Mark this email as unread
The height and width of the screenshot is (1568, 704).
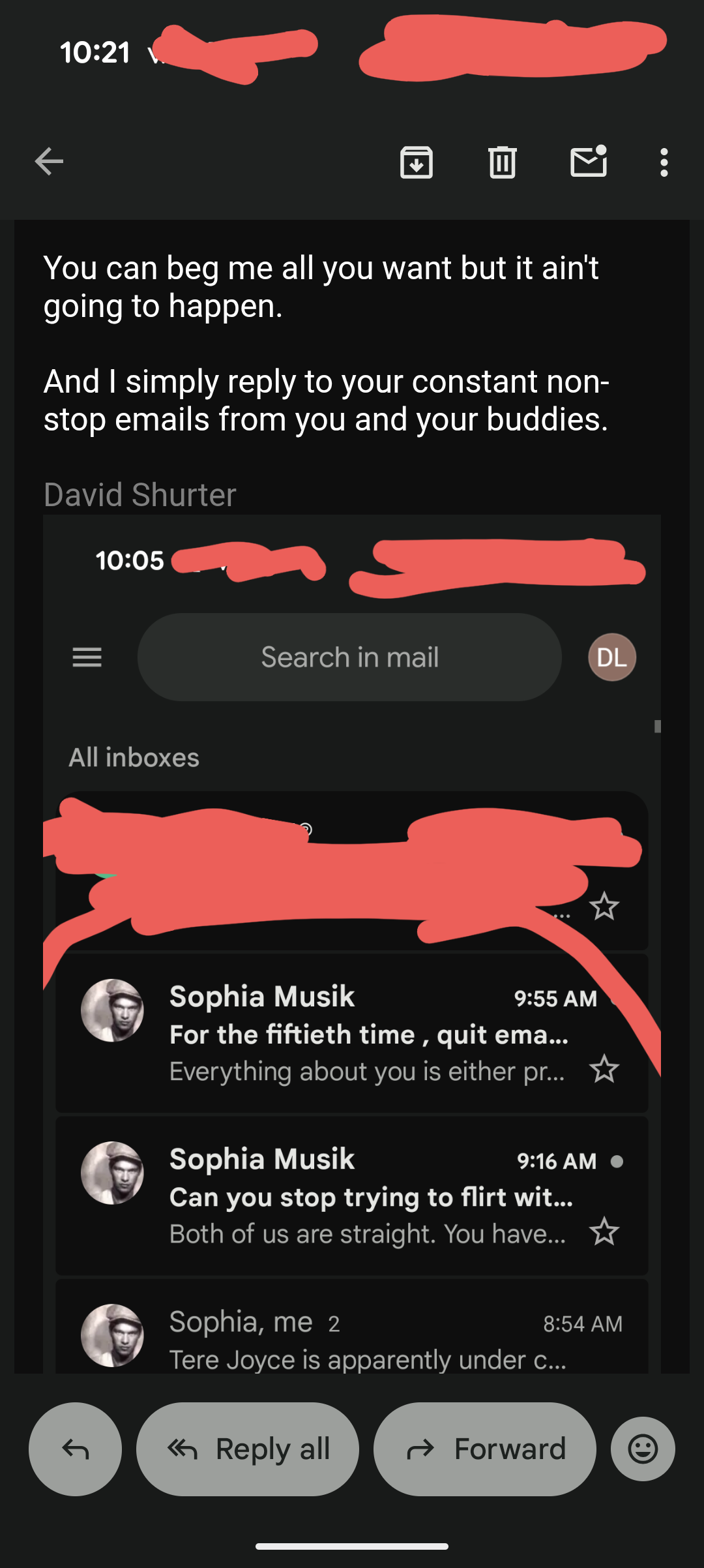point(589,162)
